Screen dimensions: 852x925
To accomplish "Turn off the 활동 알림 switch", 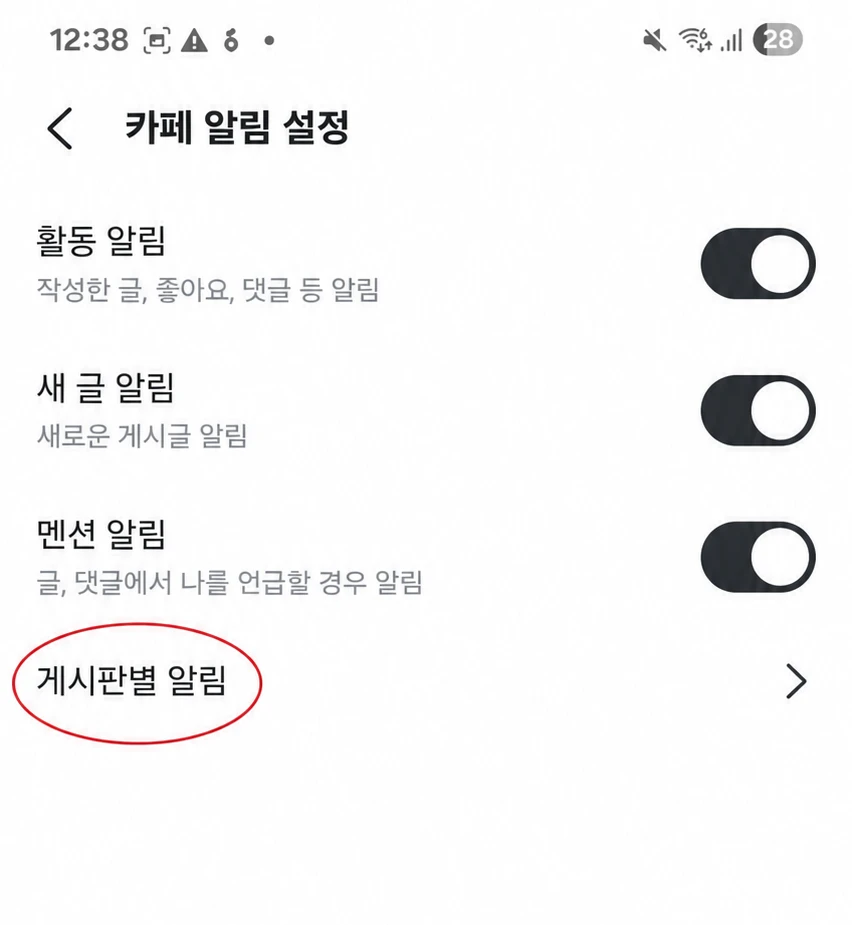I will click(758, 263).
